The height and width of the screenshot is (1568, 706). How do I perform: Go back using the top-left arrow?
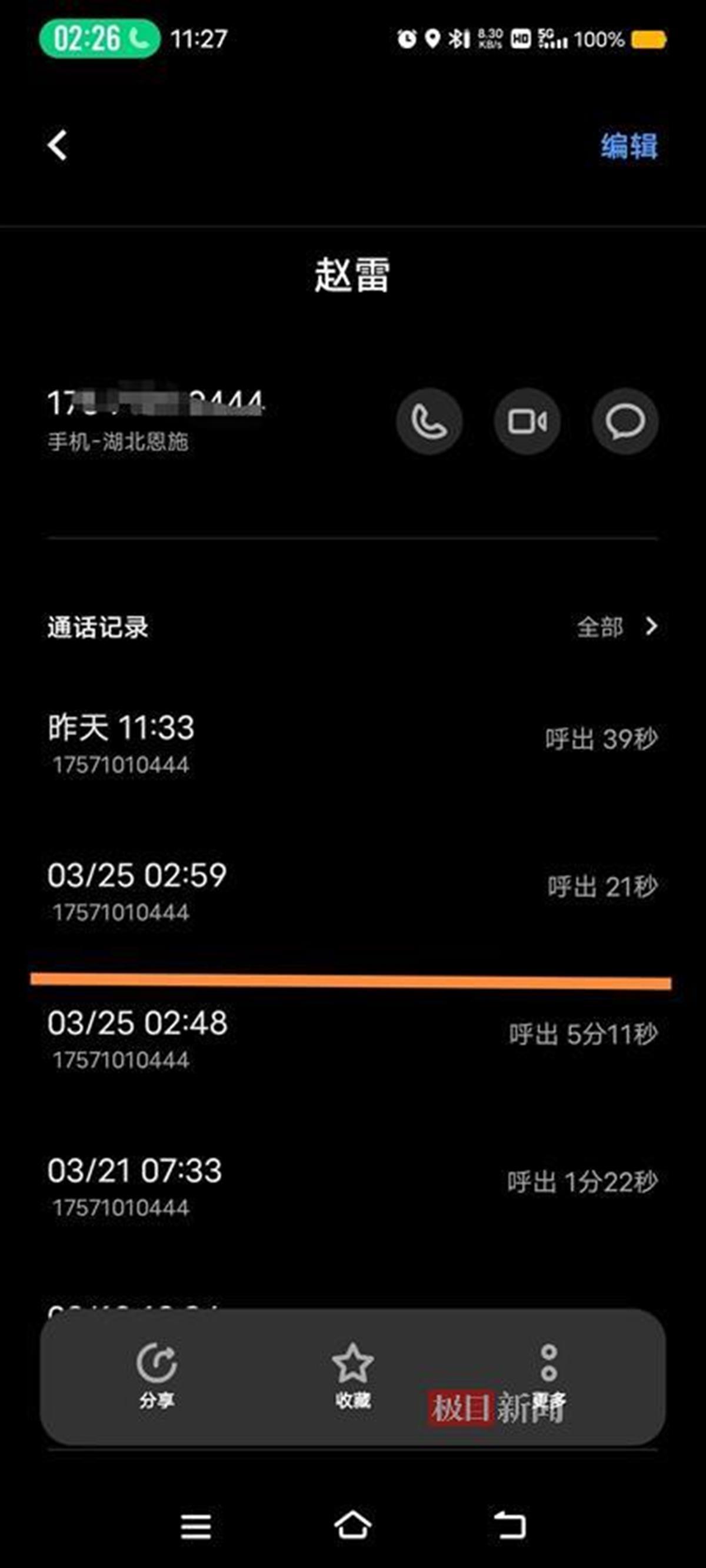[58, 145]
